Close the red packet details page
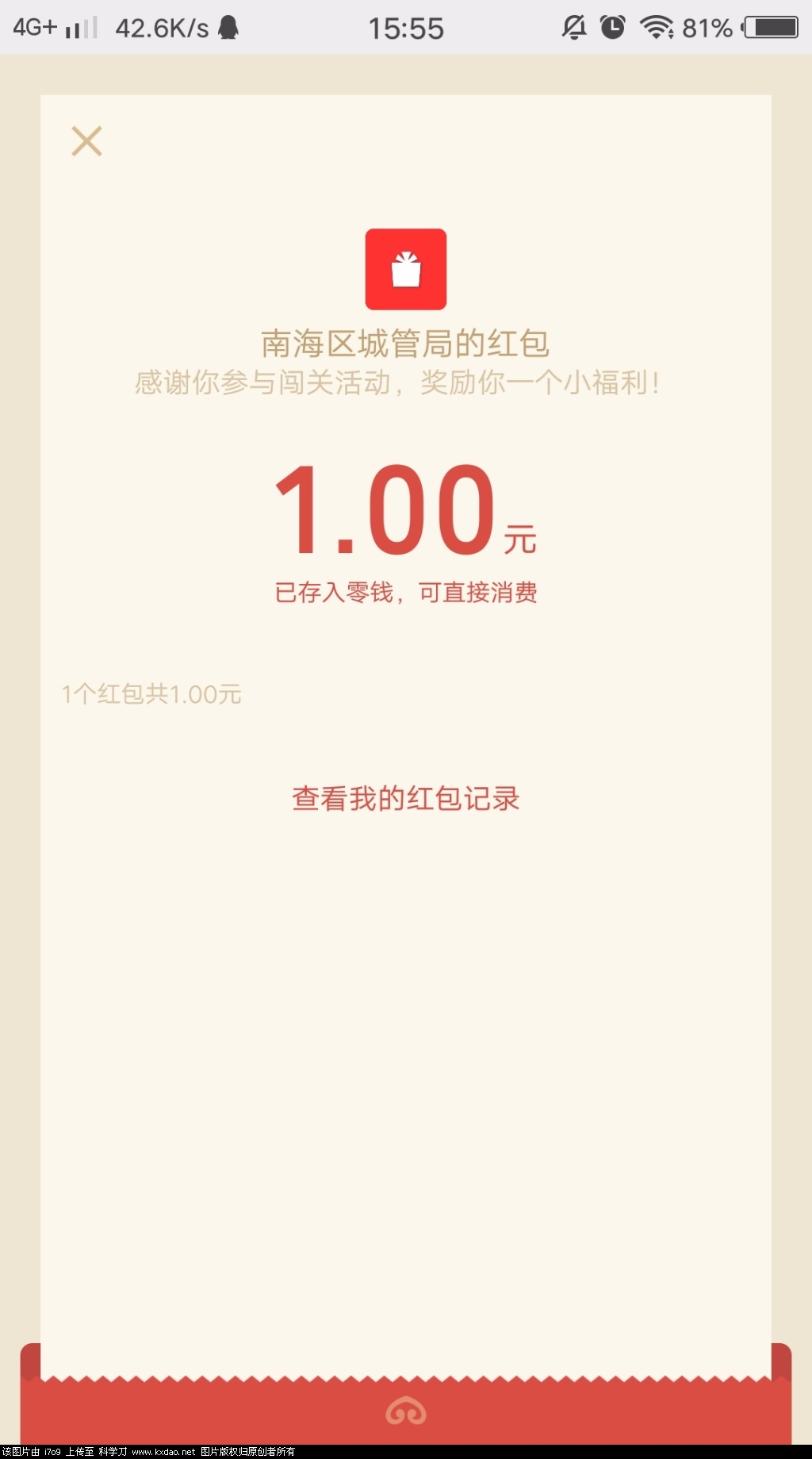The width and height of the screenshot is (812, 1459). click(86, 141)
